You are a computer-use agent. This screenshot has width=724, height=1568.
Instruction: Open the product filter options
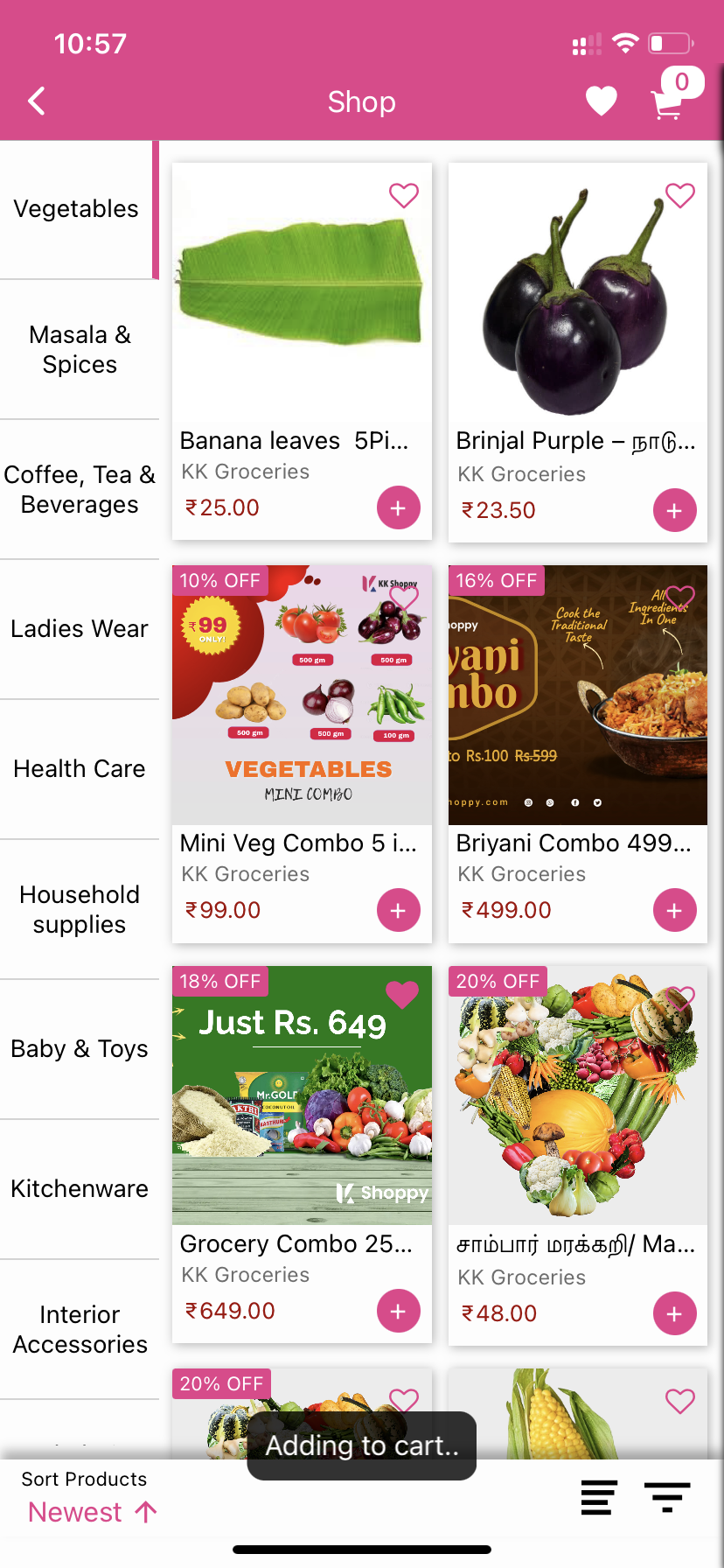(667, 1497)
